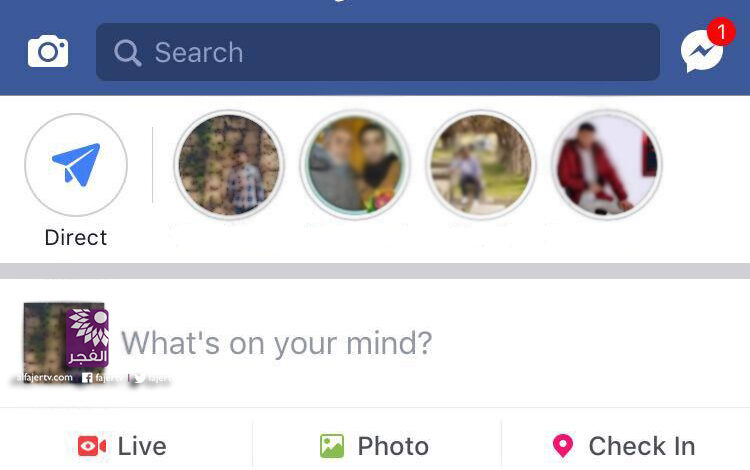Open Direct messages
This screenshot has width=750, height=470.
[76, 165]
